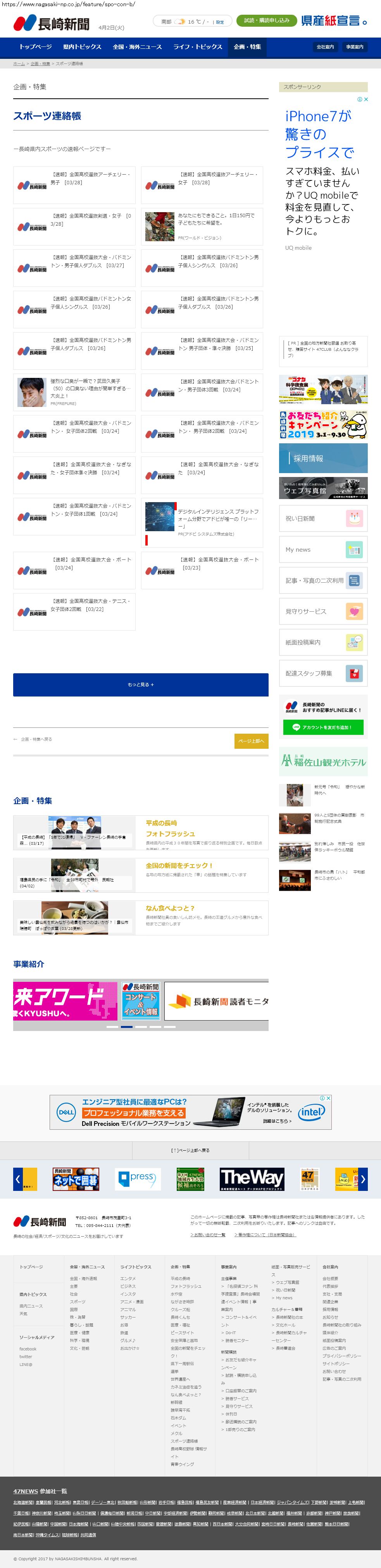Add LINE account with アカウントを友だち追加
This screenshot has height=1568, width=381.
[323, 727]
